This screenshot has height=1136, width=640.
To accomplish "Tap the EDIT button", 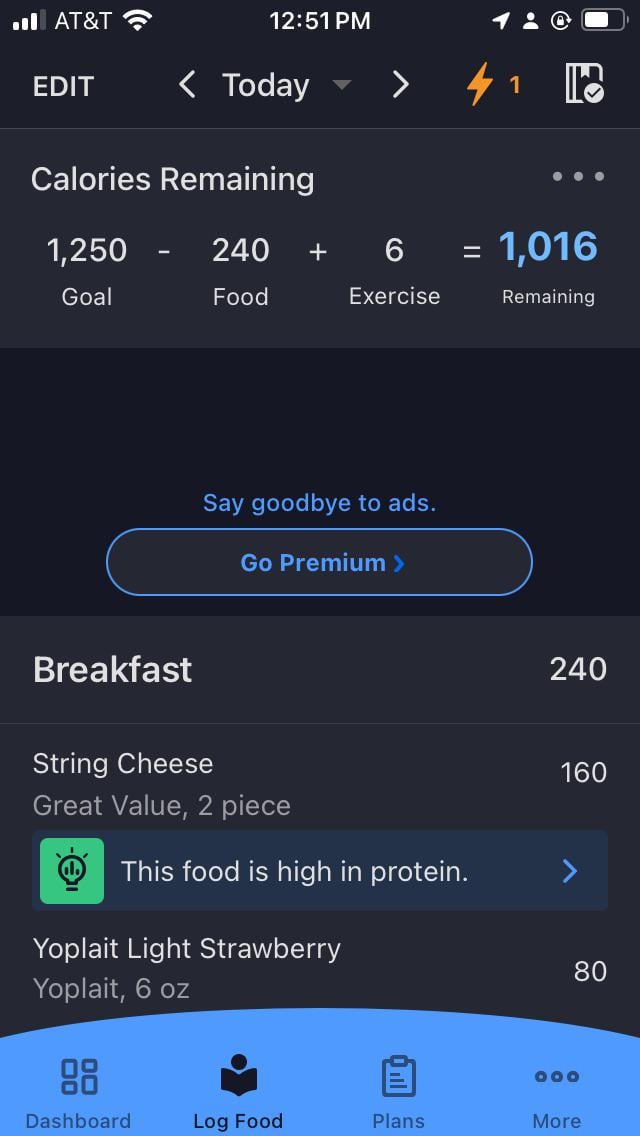I will (63, 86).
